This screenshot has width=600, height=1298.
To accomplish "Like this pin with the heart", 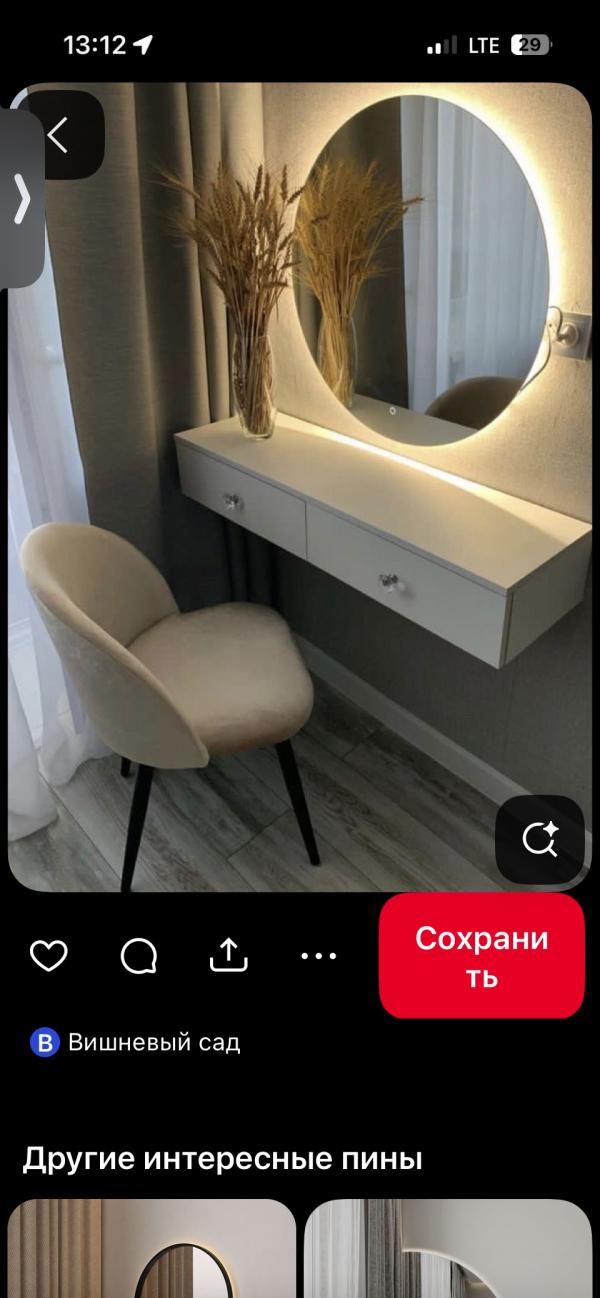I will [48, 956].
